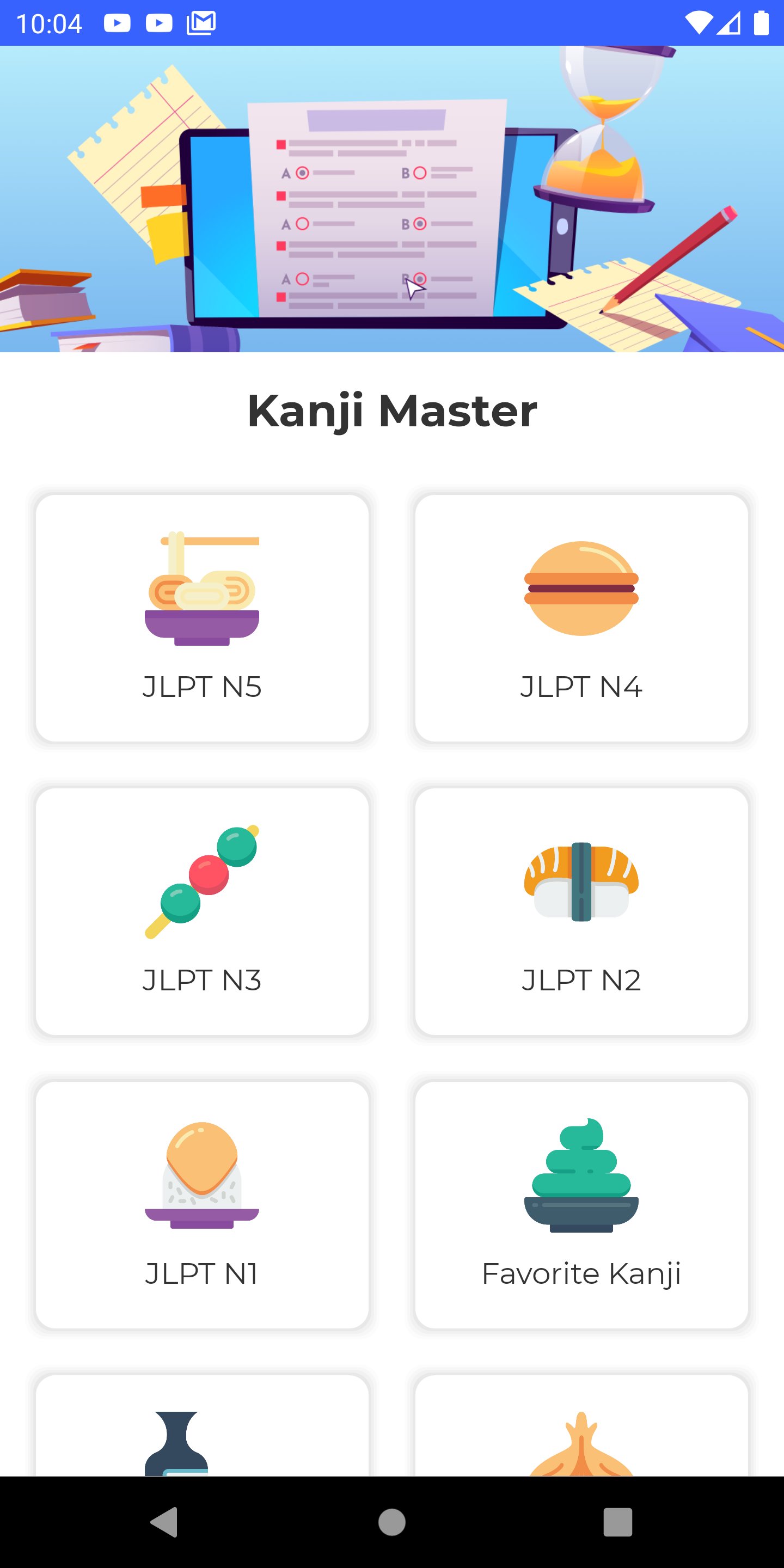Go back using the system back button

coord(164,1522)
